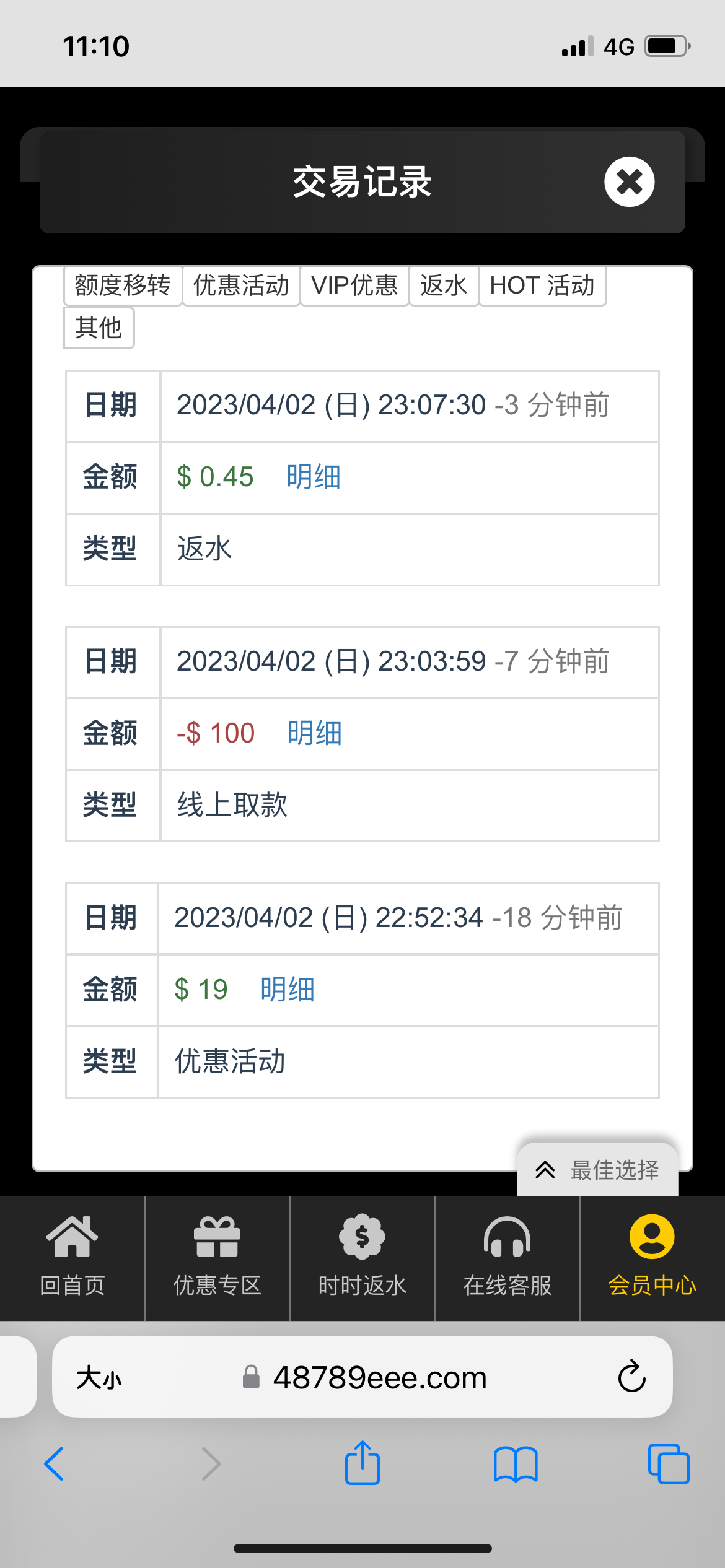Select the 返水 filter tab
The width and height of the screenshot is (725, 1568).
coord(444,285)
